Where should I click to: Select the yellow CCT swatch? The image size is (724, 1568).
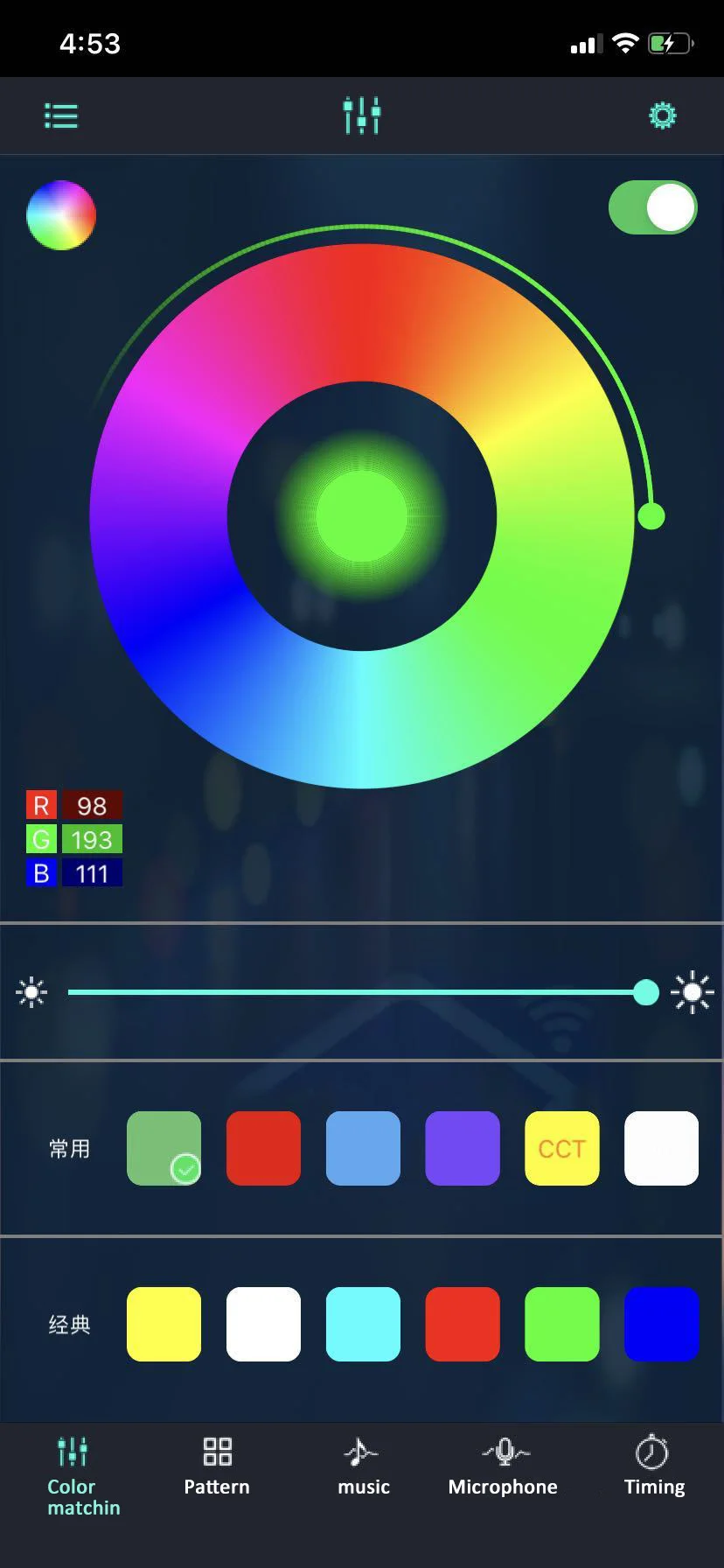coord(562,1148)
